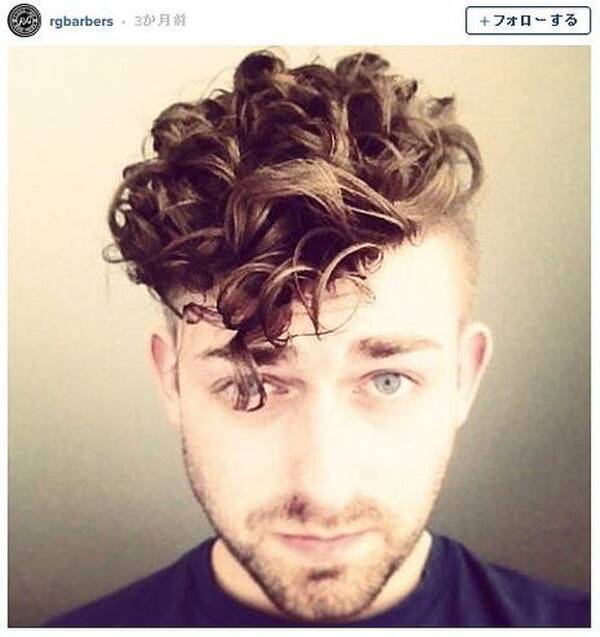Image resolution: width=600 pixels, height=637 pixels.
Task: Open the rgbarbers photo post
Action: point(300,340)
